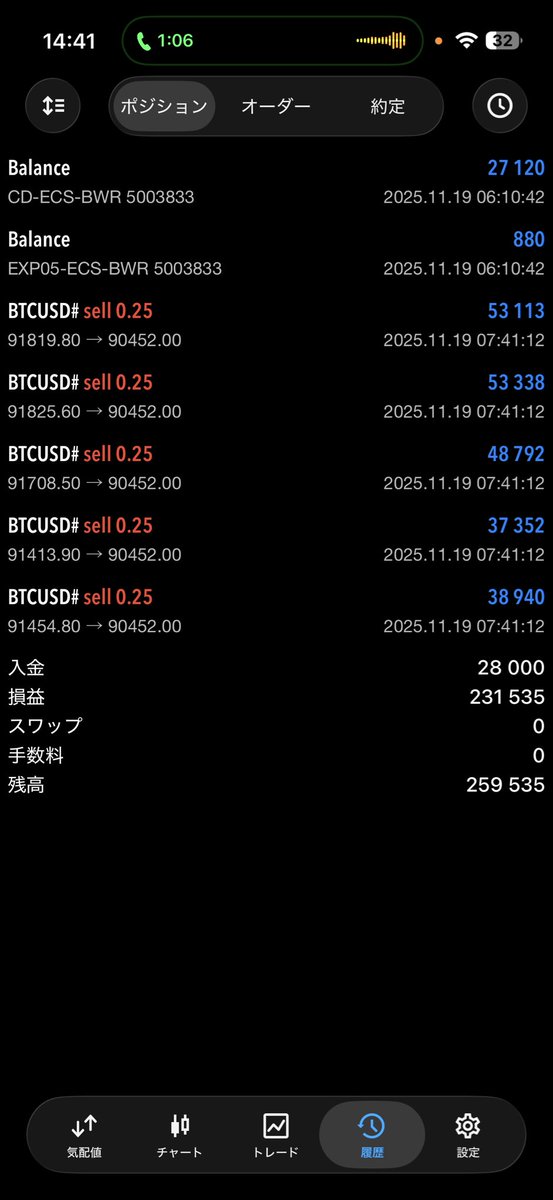Screen dimensions: 553x1200
Task: Go to the チャート tab
Action: (180, 1135)
